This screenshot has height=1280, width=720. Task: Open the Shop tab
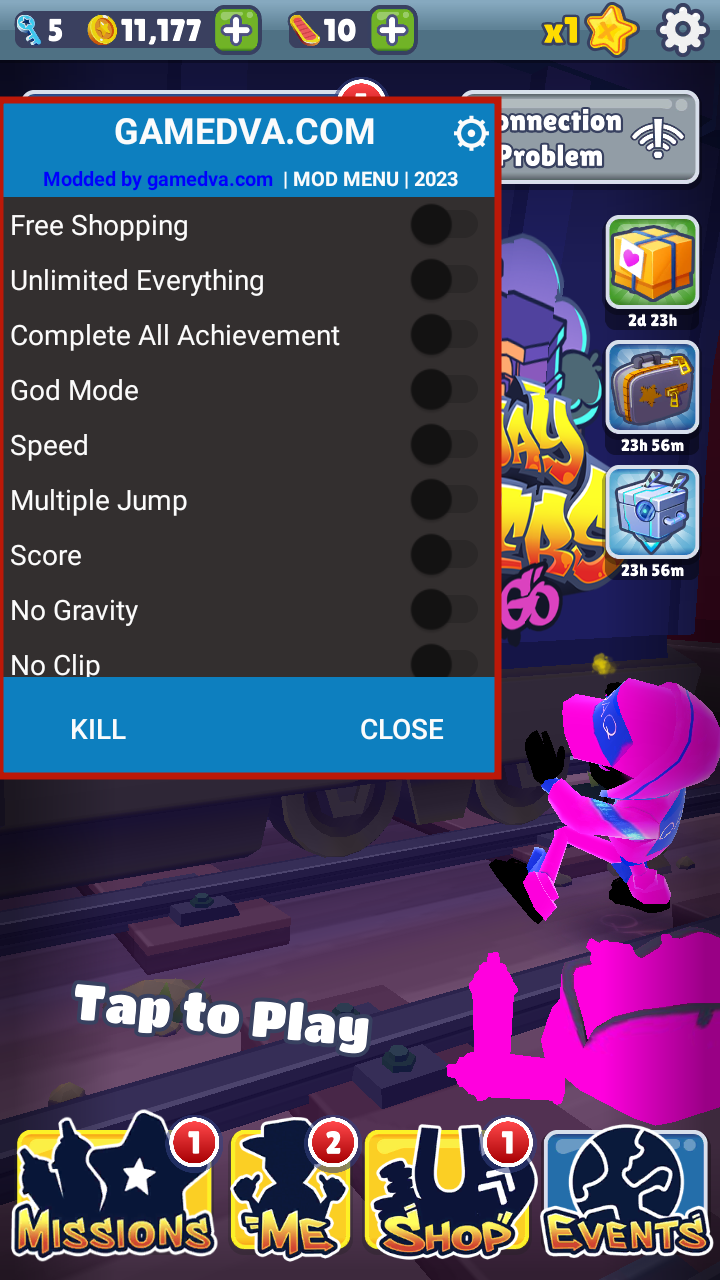pos(450,1192)
